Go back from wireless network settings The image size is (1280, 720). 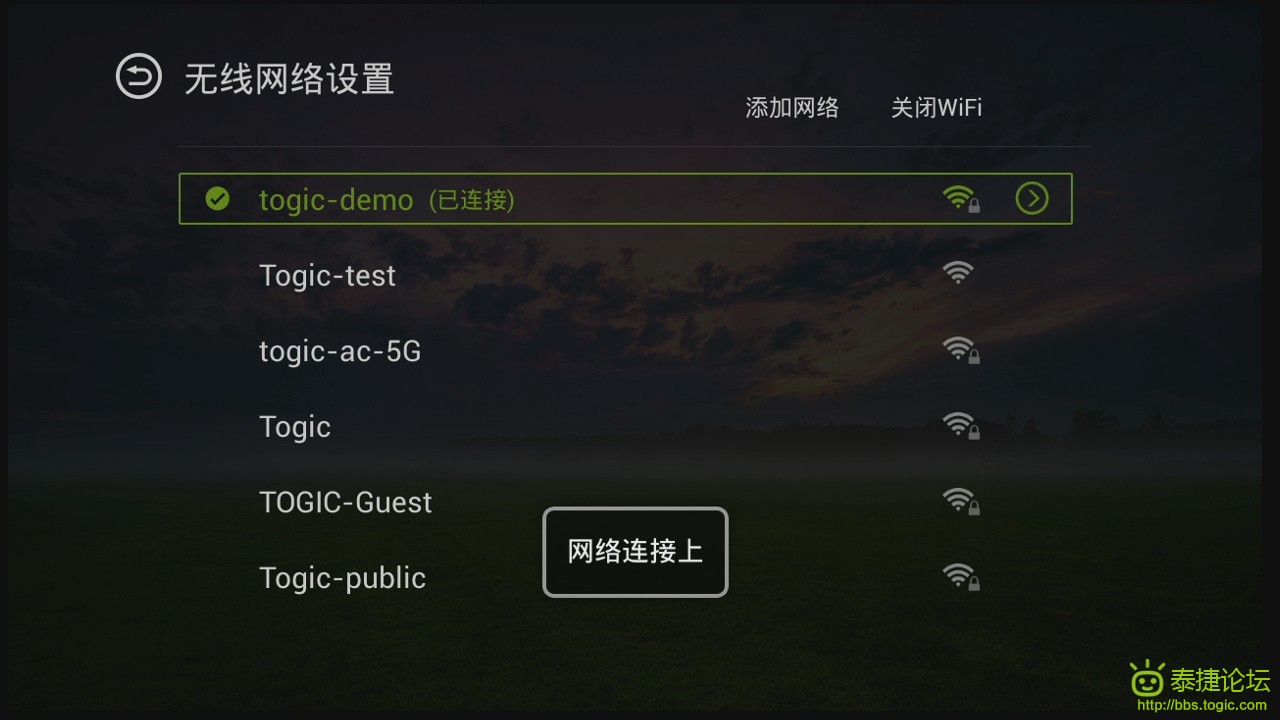pyautogui.click(x=138, y=77)
